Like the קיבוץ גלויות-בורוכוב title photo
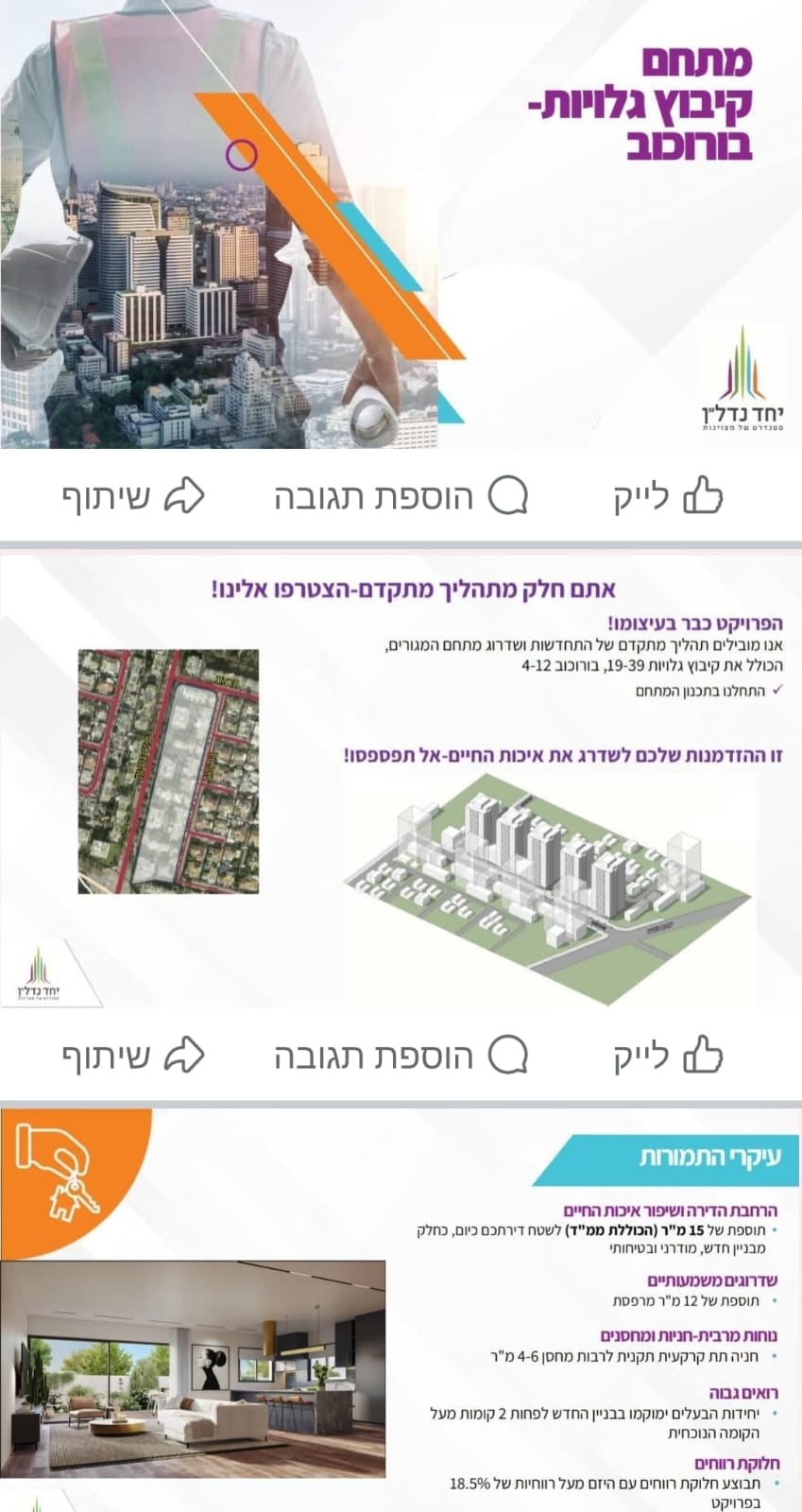Screen dimensions: 802x1512 tap(669, 496)
